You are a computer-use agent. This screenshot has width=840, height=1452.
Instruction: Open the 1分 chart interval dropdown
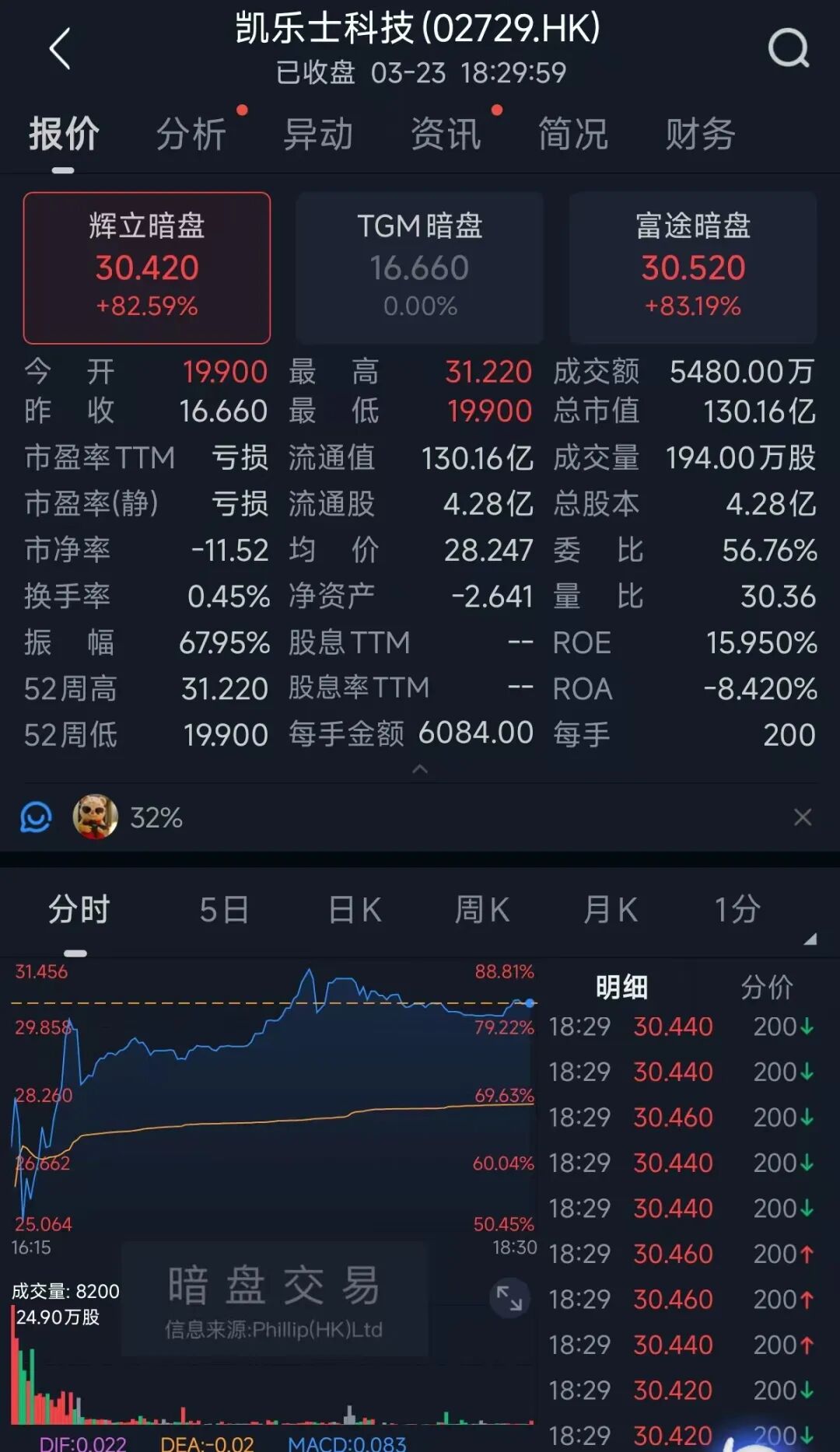pyautogui.click(x=739, y=909)
